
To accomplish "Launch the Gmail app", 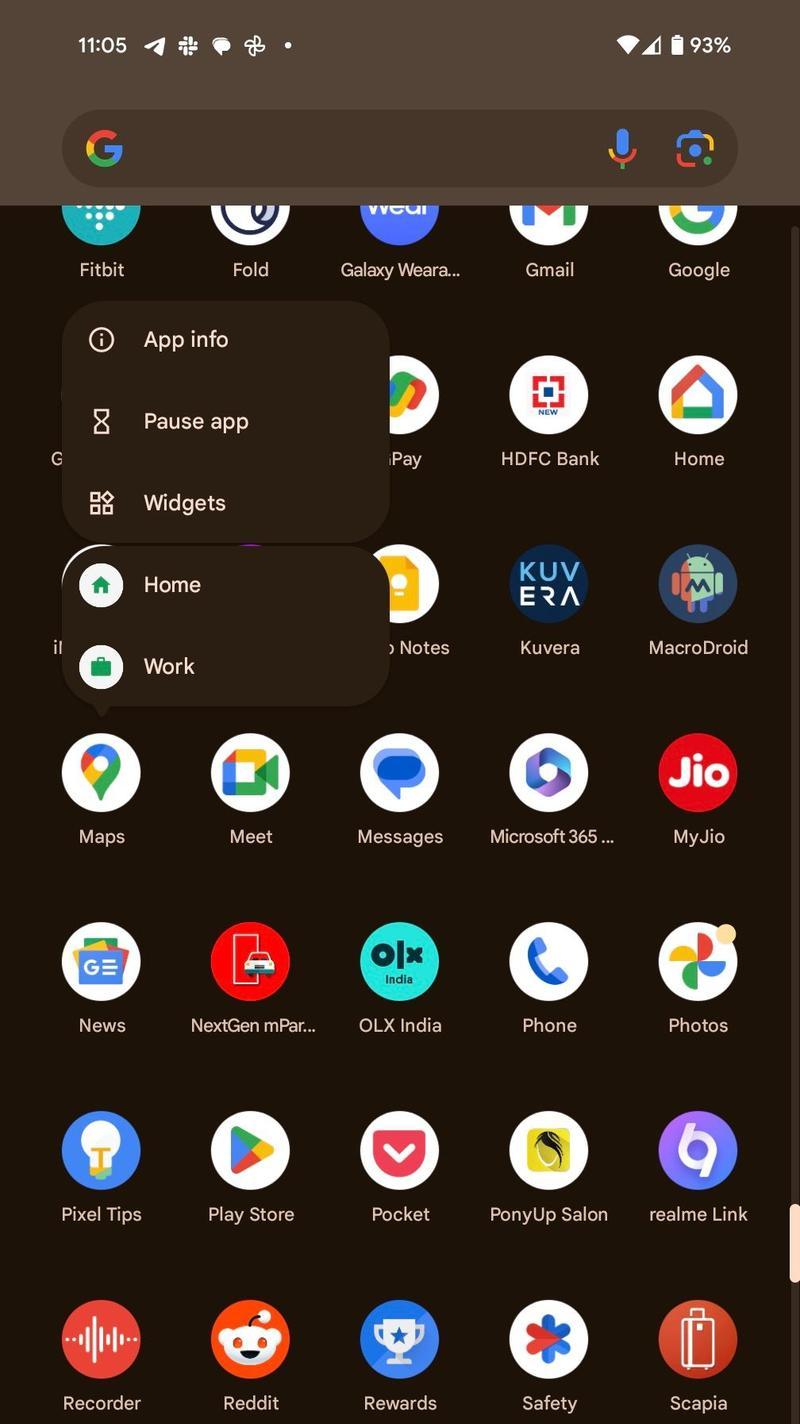I will coord(549,230).
